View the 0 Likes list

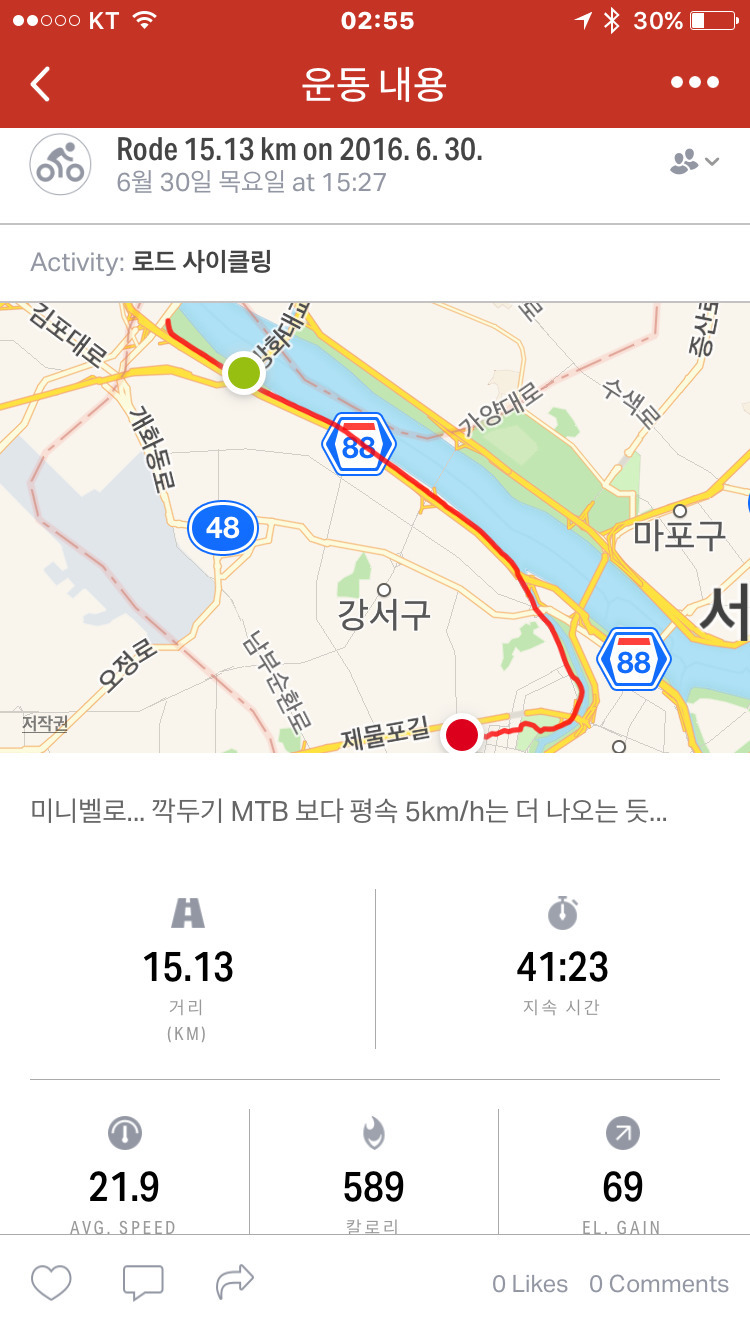point(530,1284)
